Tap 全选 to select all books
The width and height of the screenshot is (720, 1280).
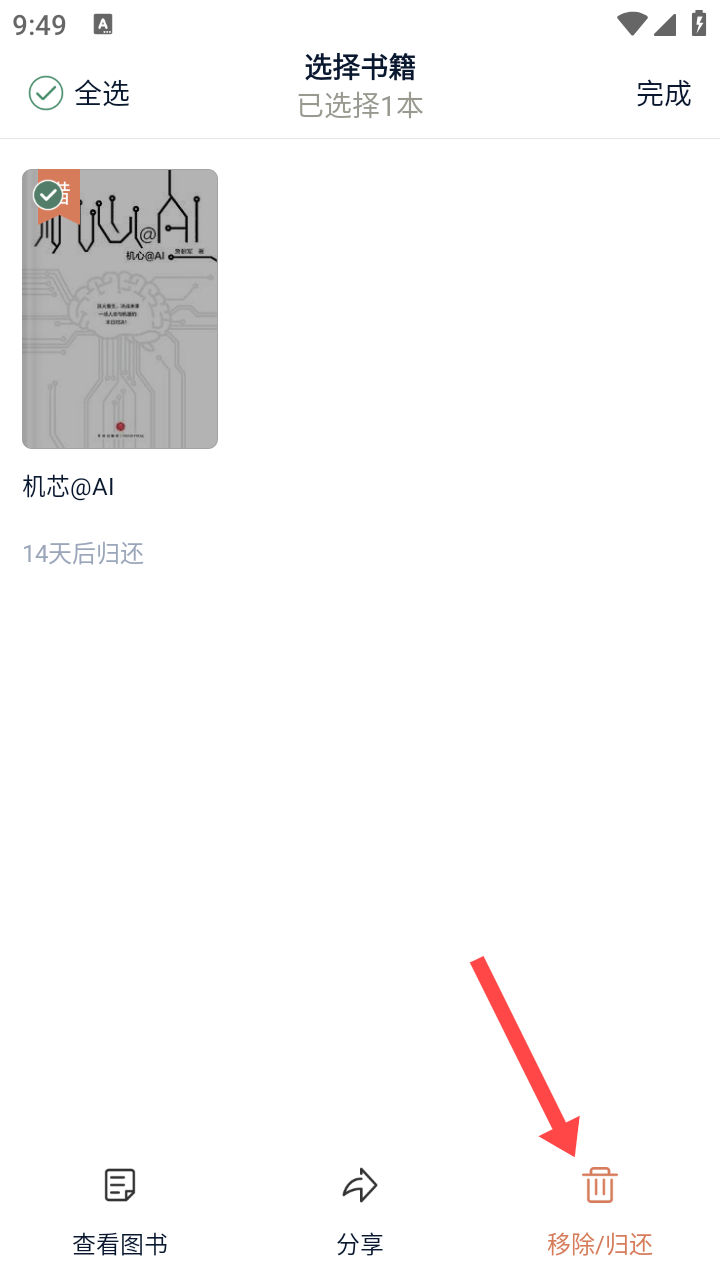tap(79, 94)
